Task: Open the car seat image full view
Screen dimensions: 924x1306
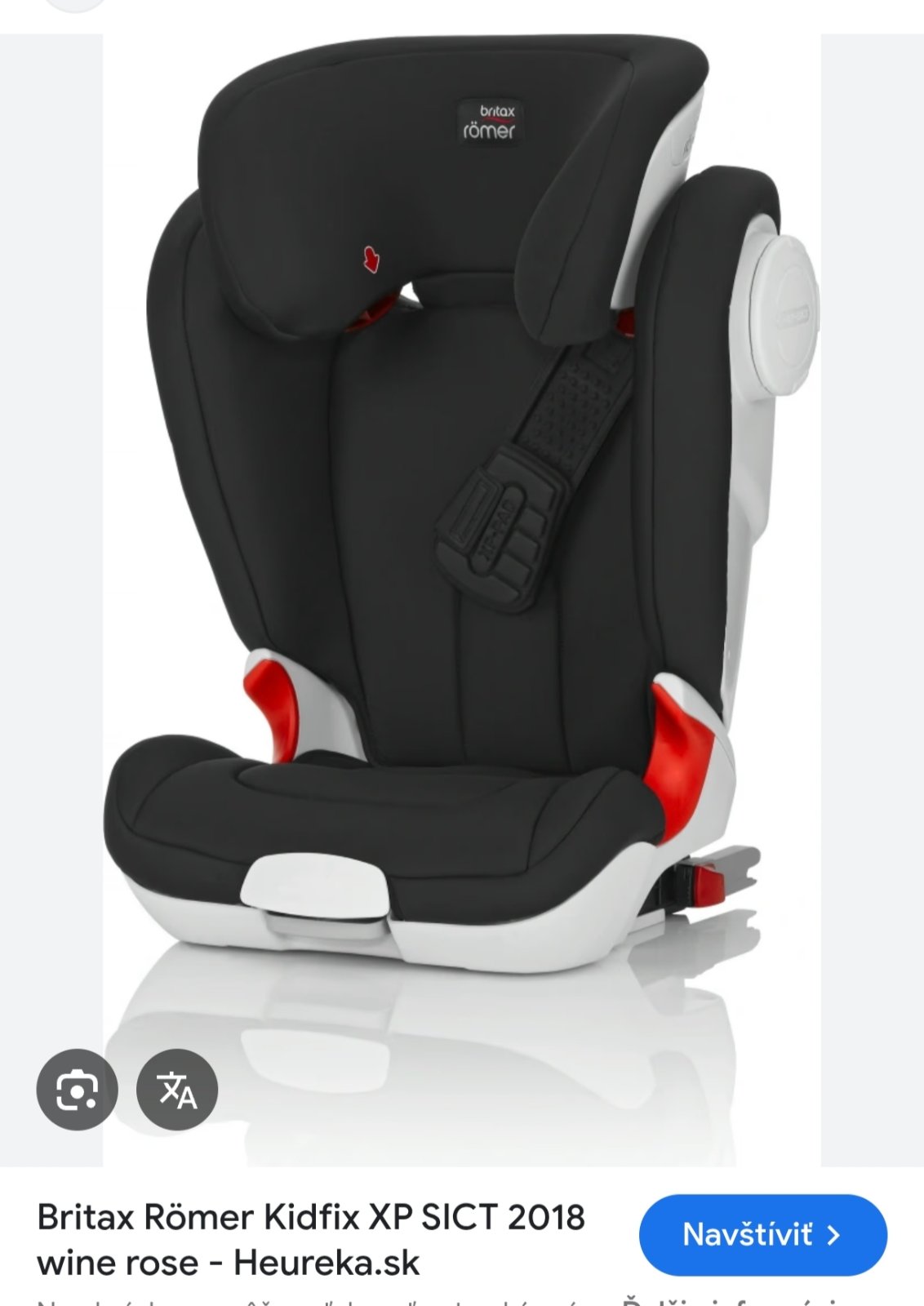Action: point(461,531)
